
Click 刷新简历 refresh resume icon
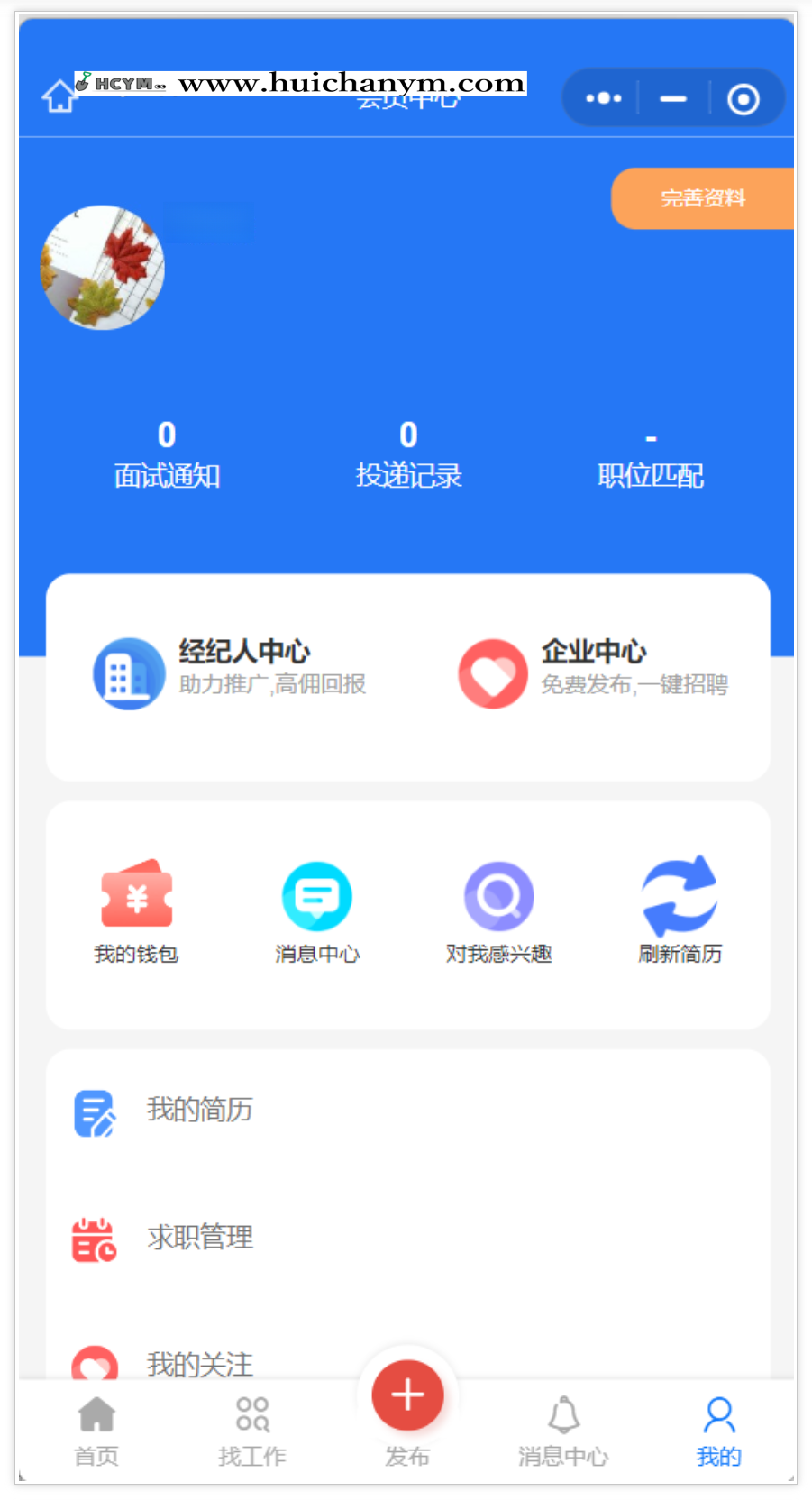click(x=680, y=896)
